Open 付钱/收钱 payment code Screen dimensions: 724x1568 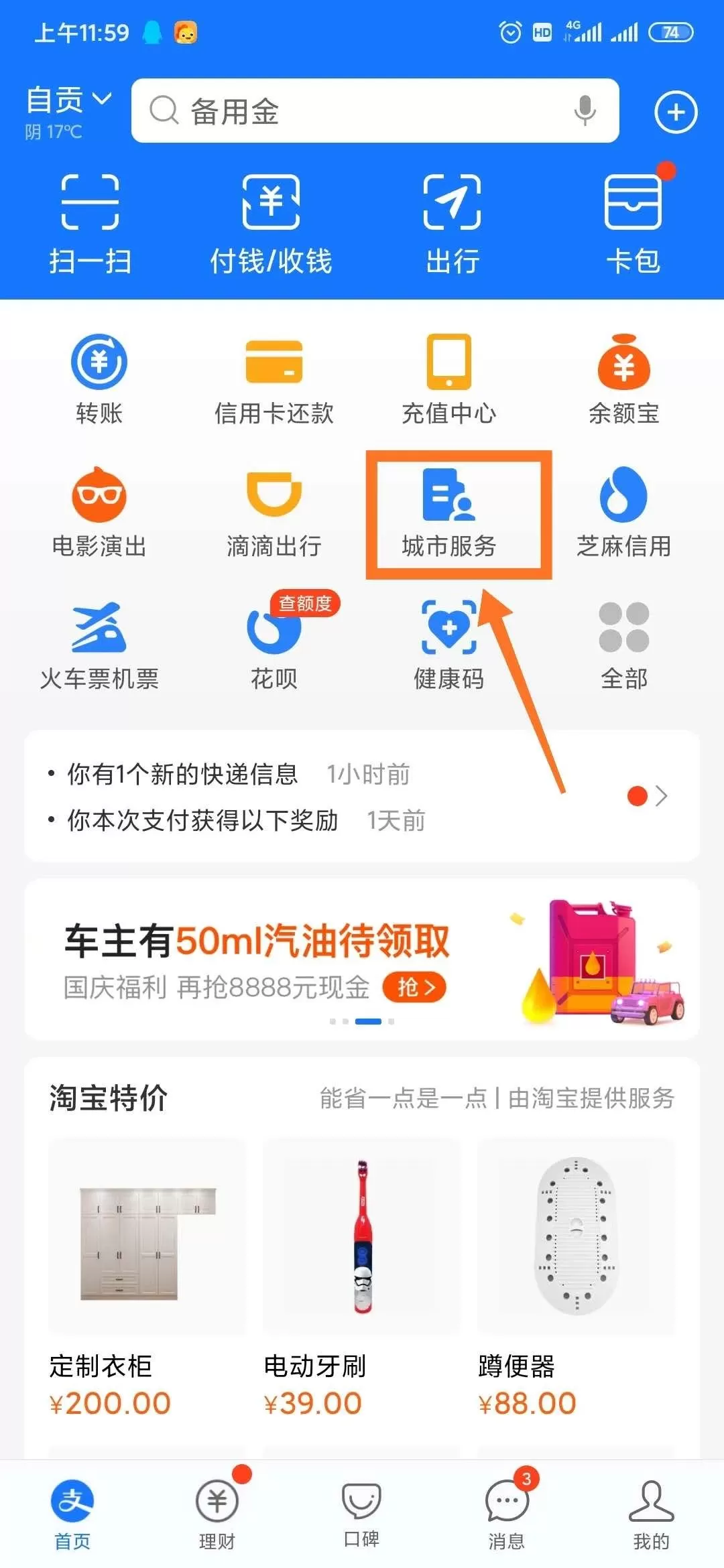[271, 224]
